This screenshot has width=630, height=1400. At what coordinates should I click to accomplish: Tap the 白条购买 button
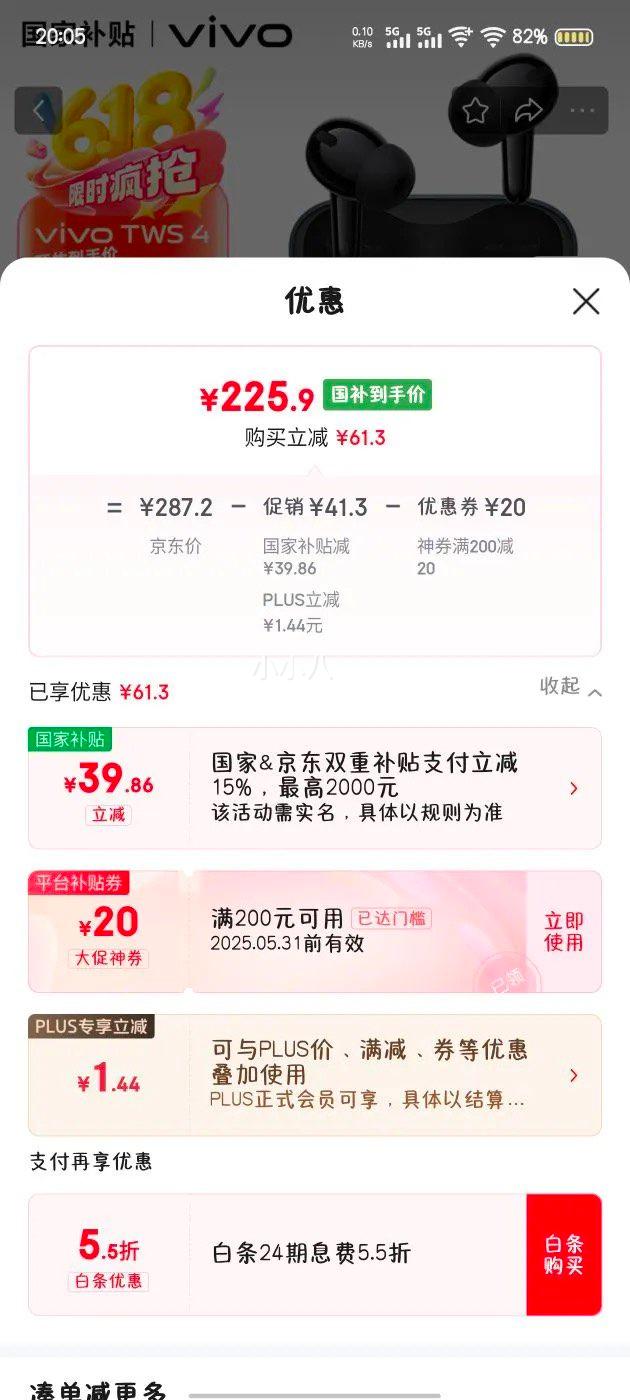tap(564, 1254)
